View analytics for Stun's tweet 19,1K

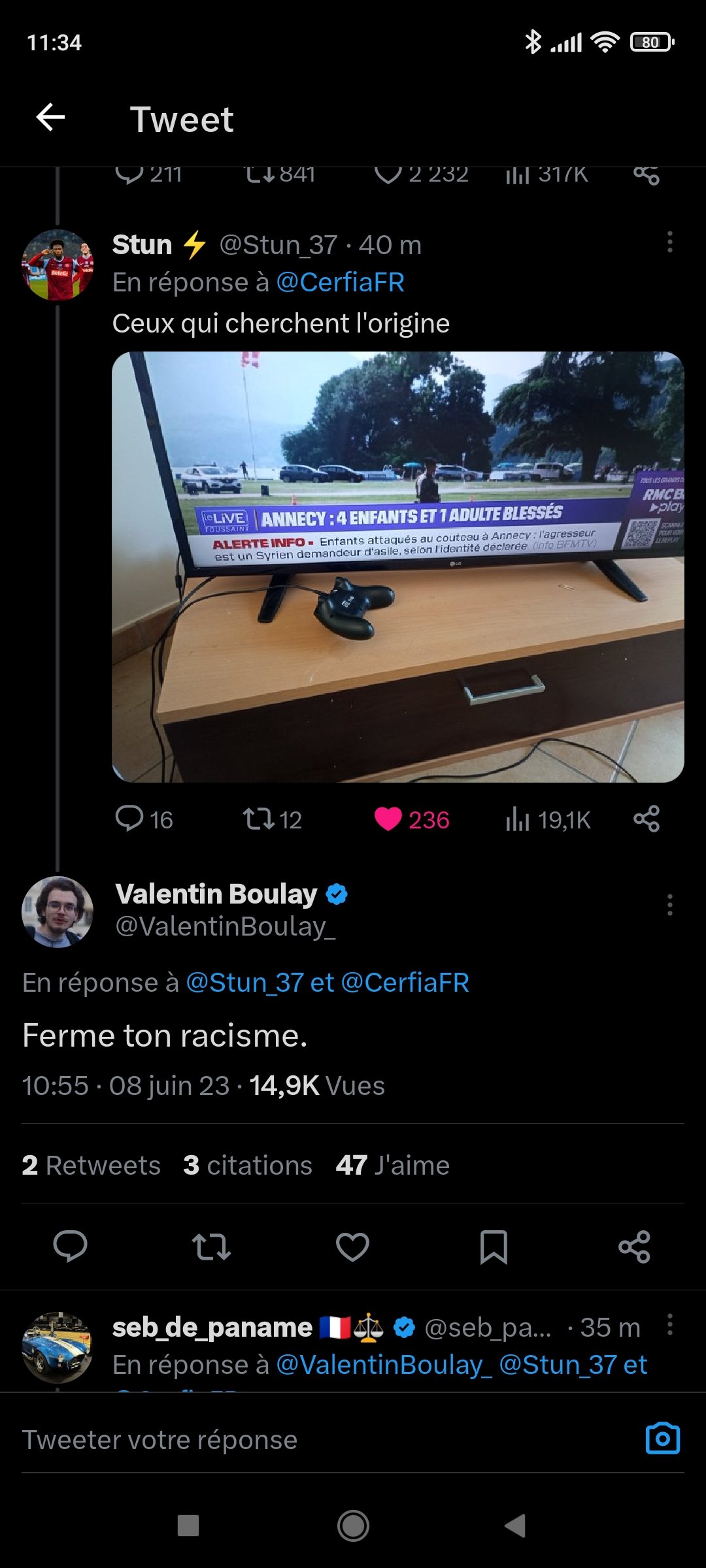click(x=517, y=819)
